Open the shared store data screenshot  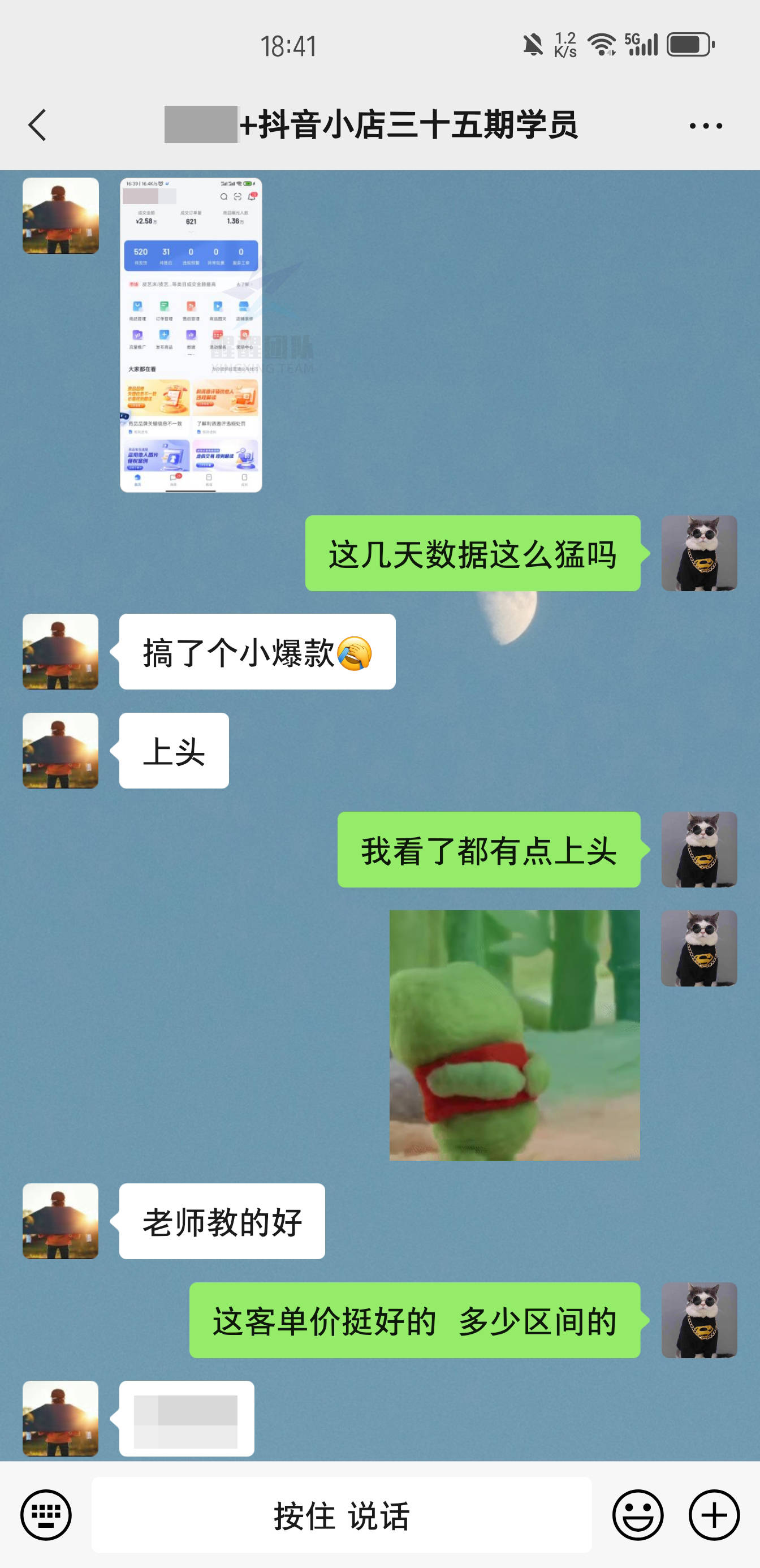191,335
